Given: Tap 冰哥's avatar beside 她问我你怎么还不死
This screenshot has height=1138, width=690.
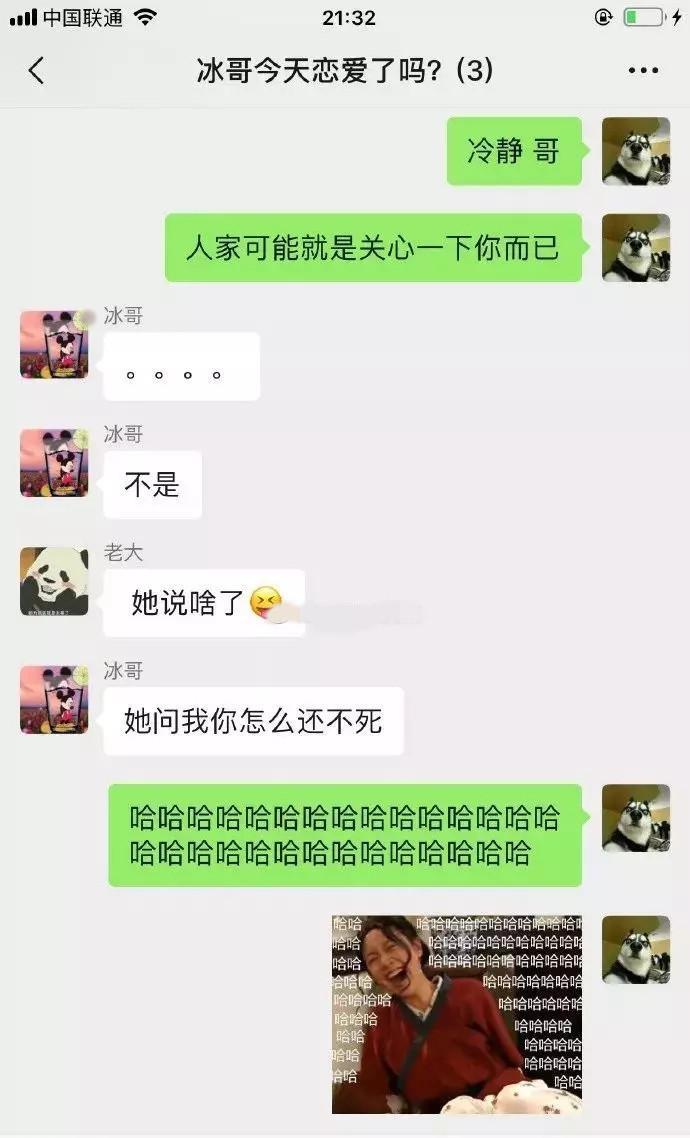Looking at the screenshot, I should pyautogui.click(x=54, y=700).
